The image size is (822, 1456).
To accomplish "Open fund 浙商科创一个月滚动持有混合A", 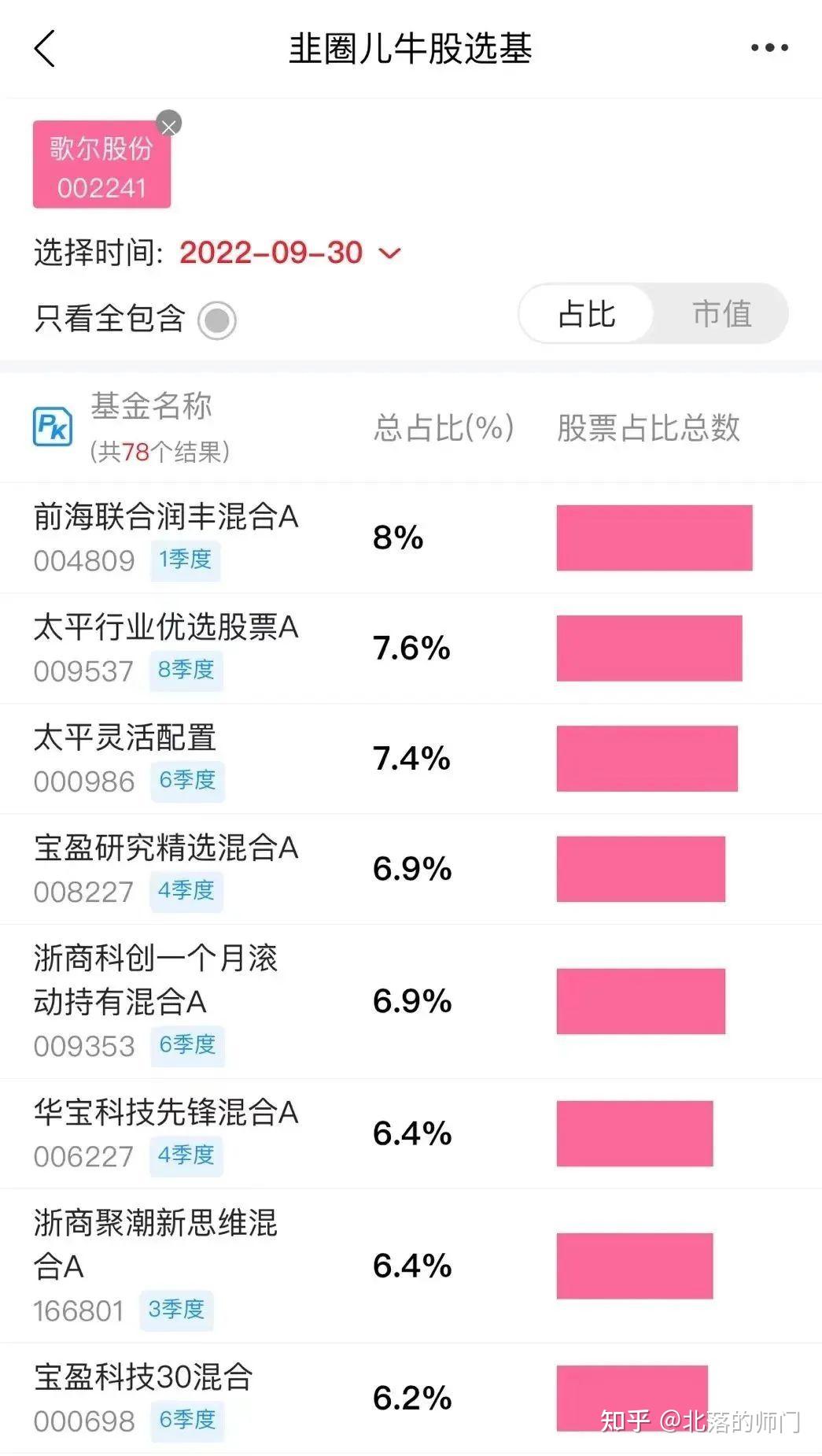I will [411, 1001].
